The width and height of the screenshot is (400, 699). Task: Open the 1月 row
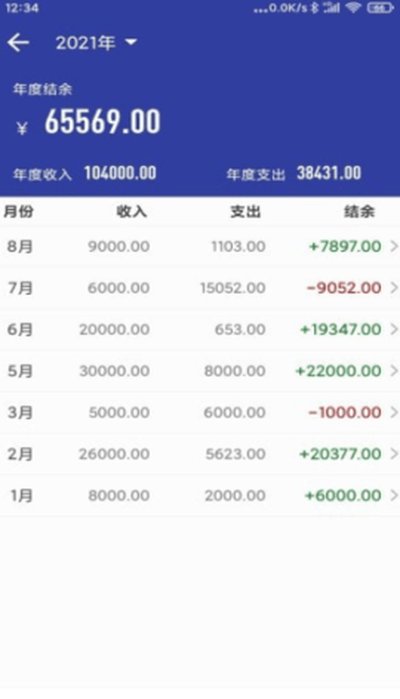point(200,495)
